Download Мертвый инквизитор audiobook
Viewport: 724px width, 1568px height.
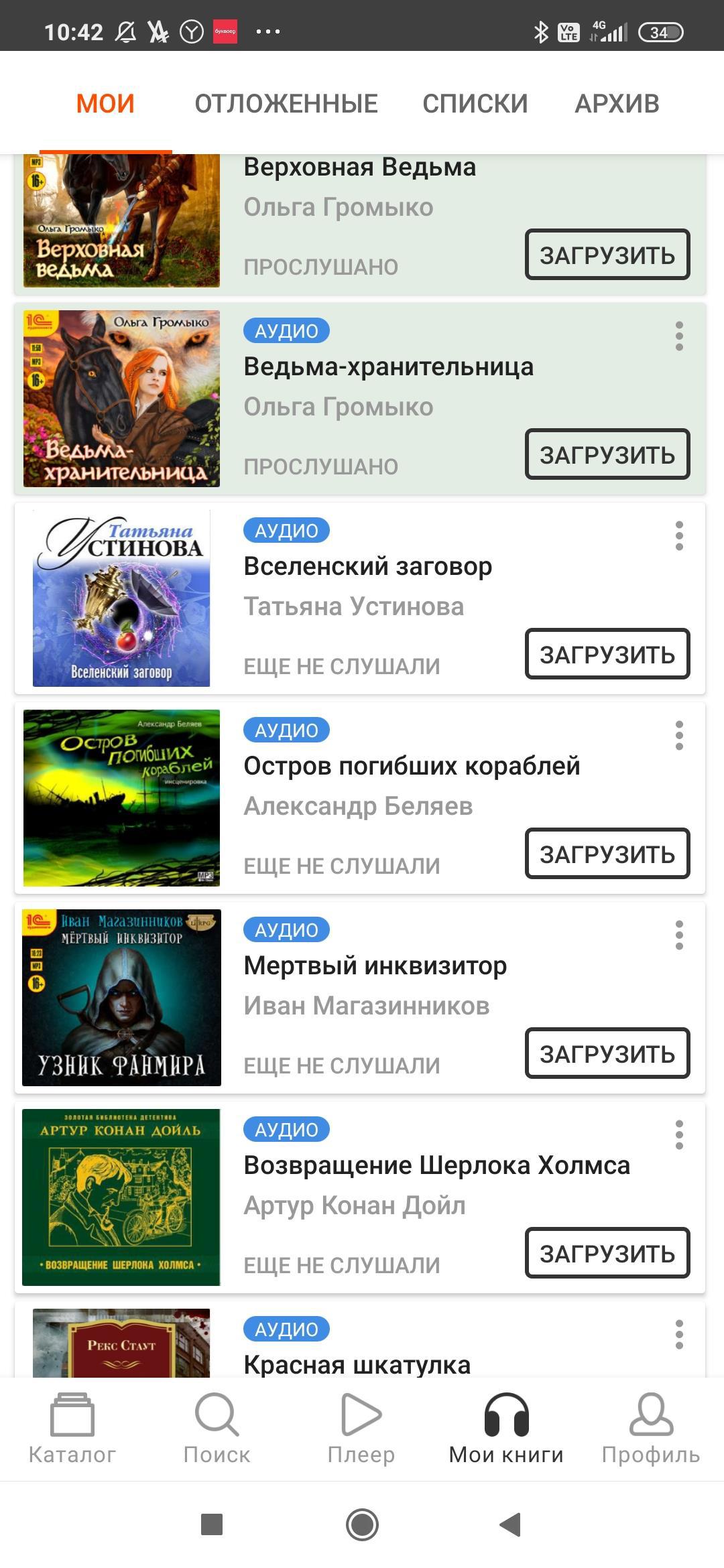(607, 1053)
